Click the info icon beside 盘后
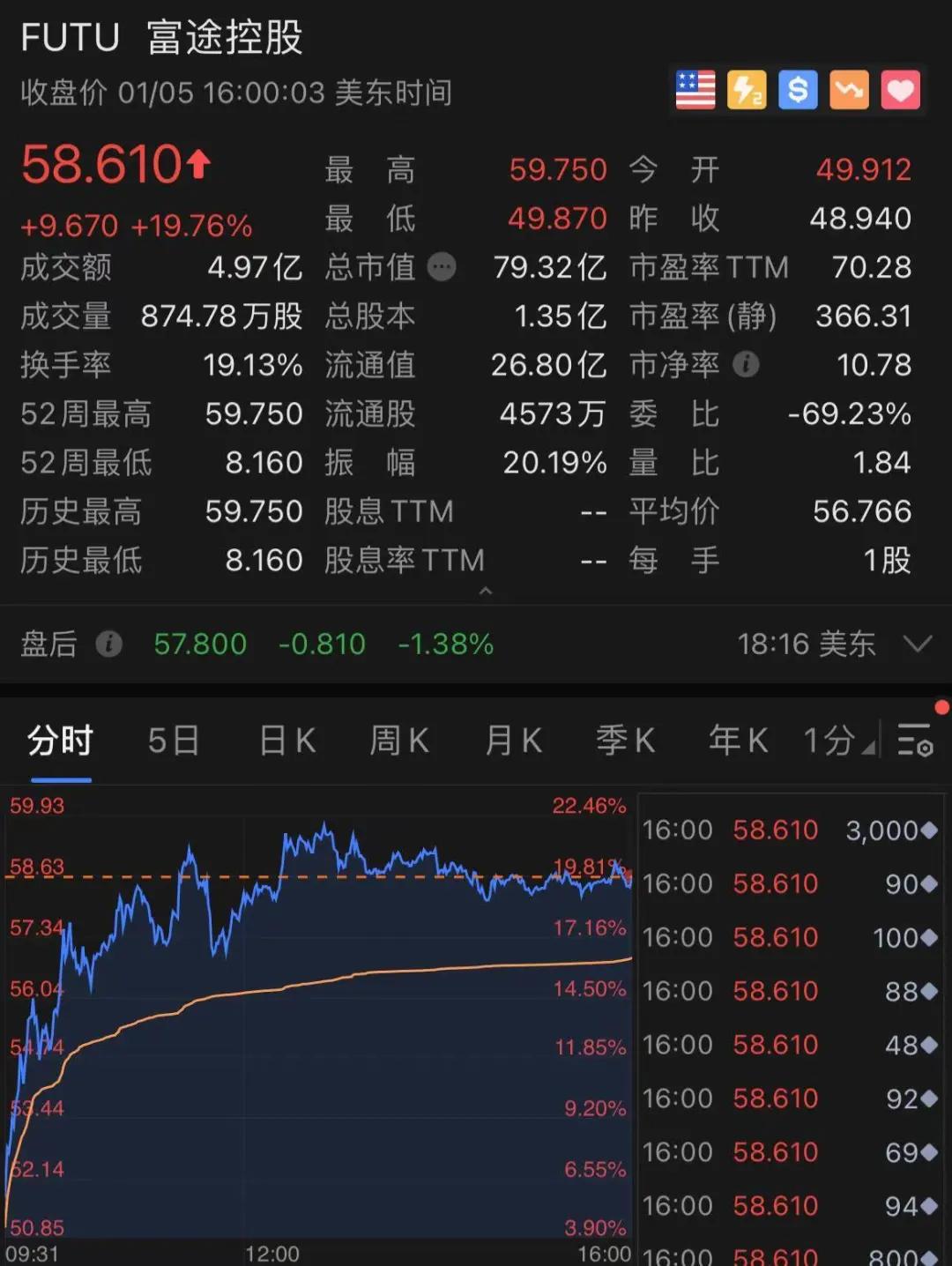Image resolution: width=952 pixels, height=1266 pixels. 108,644
